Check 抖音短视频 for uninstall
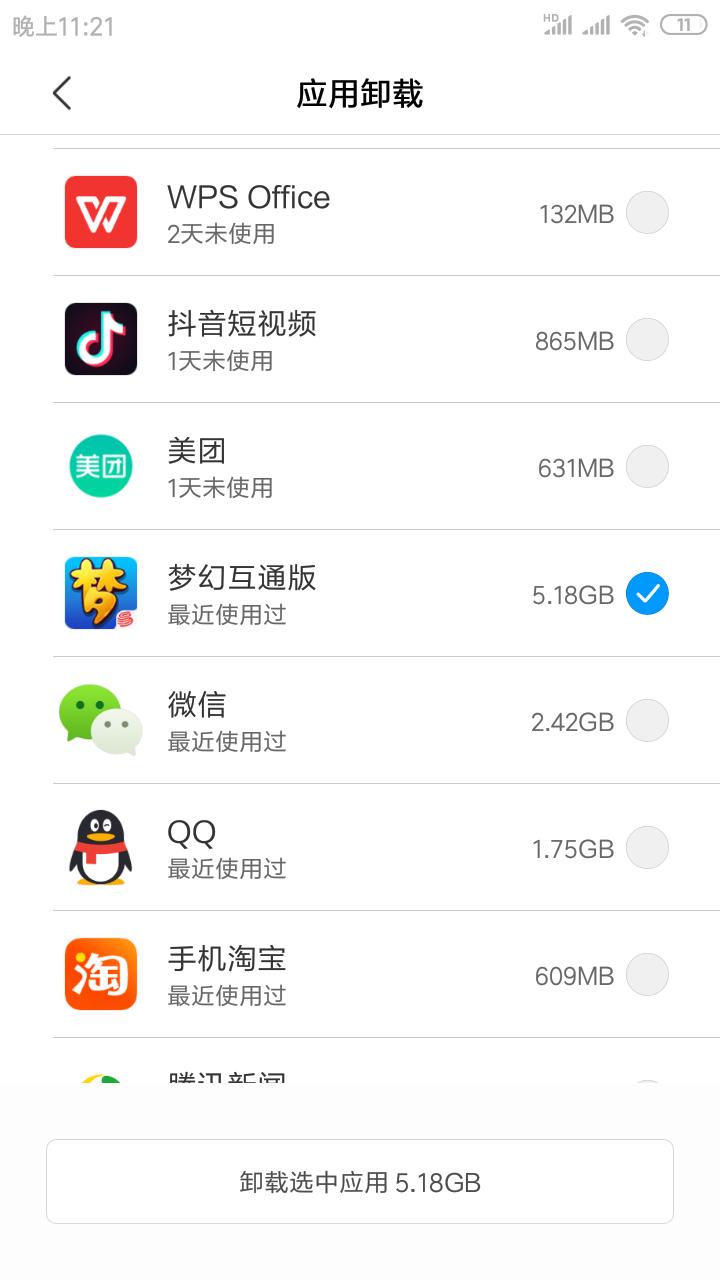This screenshot has width=720, height=1280. point(647,340)
